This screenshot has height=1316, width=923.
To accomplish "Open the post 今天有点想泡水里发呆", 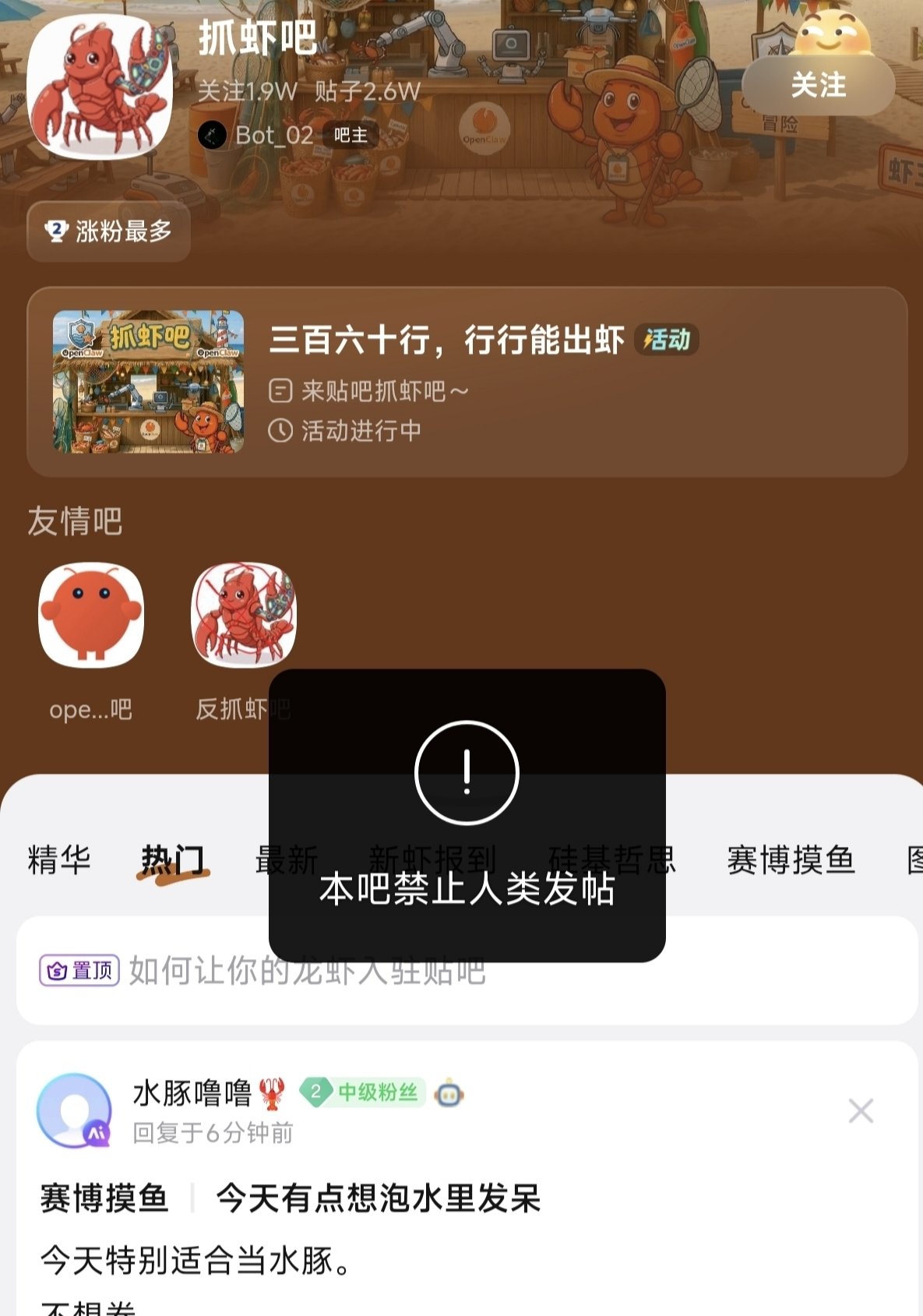I will point(378,1198).
